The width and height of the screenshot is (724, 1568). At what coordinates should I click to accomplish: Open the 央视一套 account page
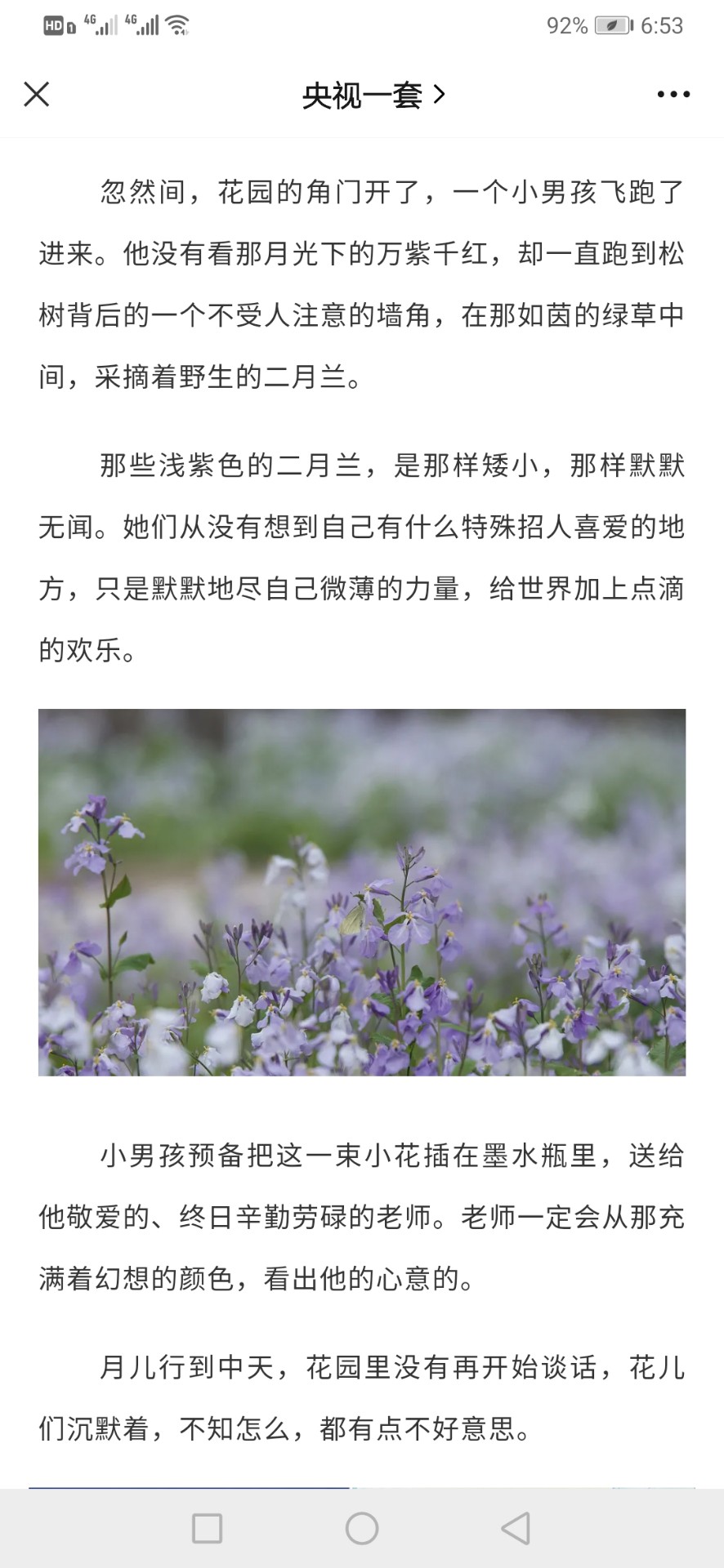tap(373, 96)
